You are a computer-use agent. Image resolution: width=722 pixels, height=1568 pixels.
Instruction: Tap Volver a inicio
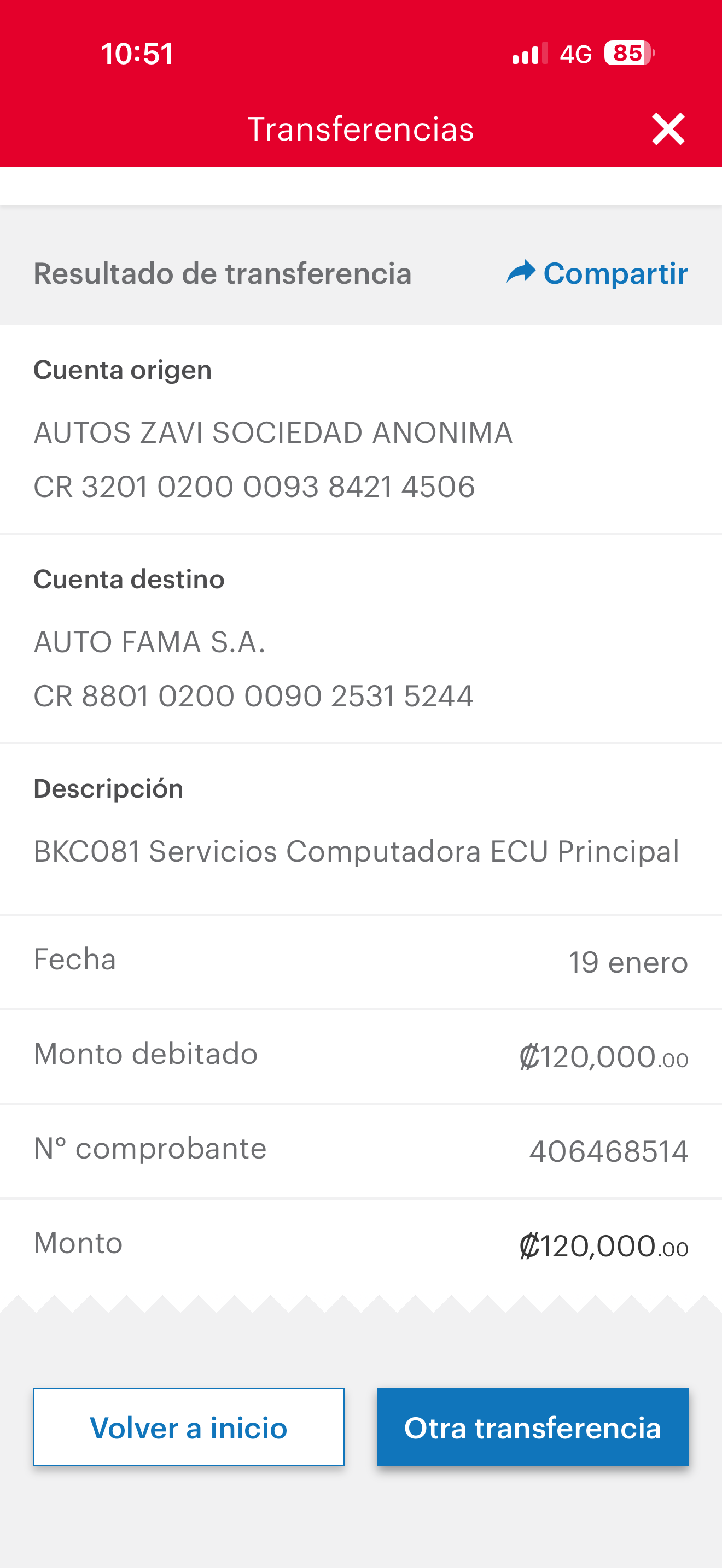pos(188,1427)
